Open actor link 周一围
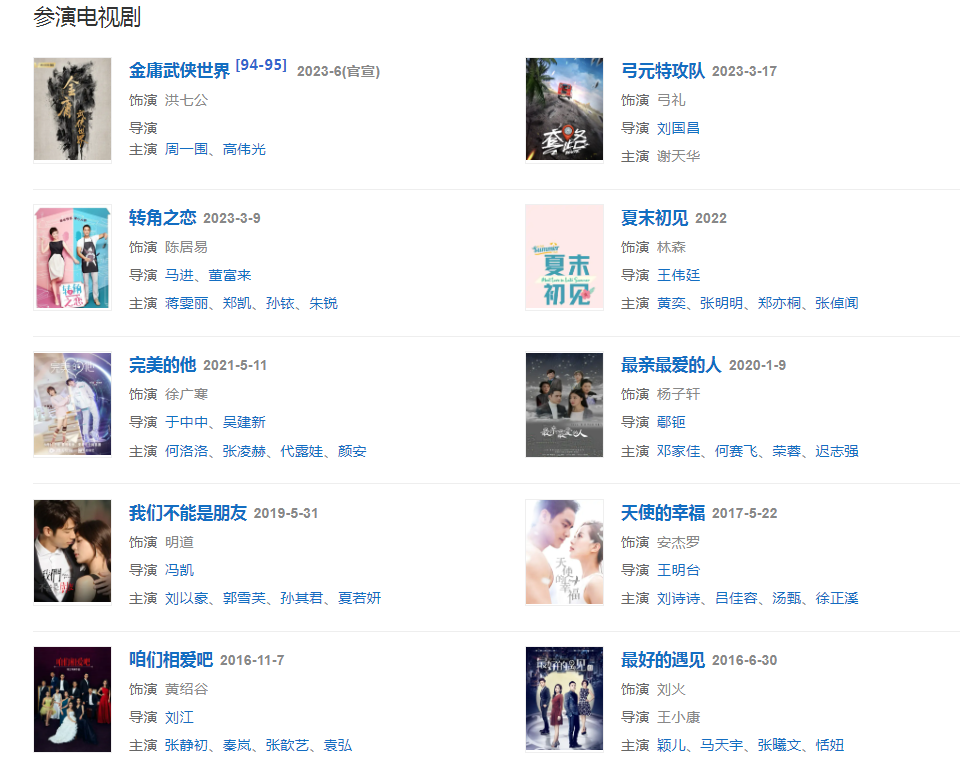 [186, 149]
